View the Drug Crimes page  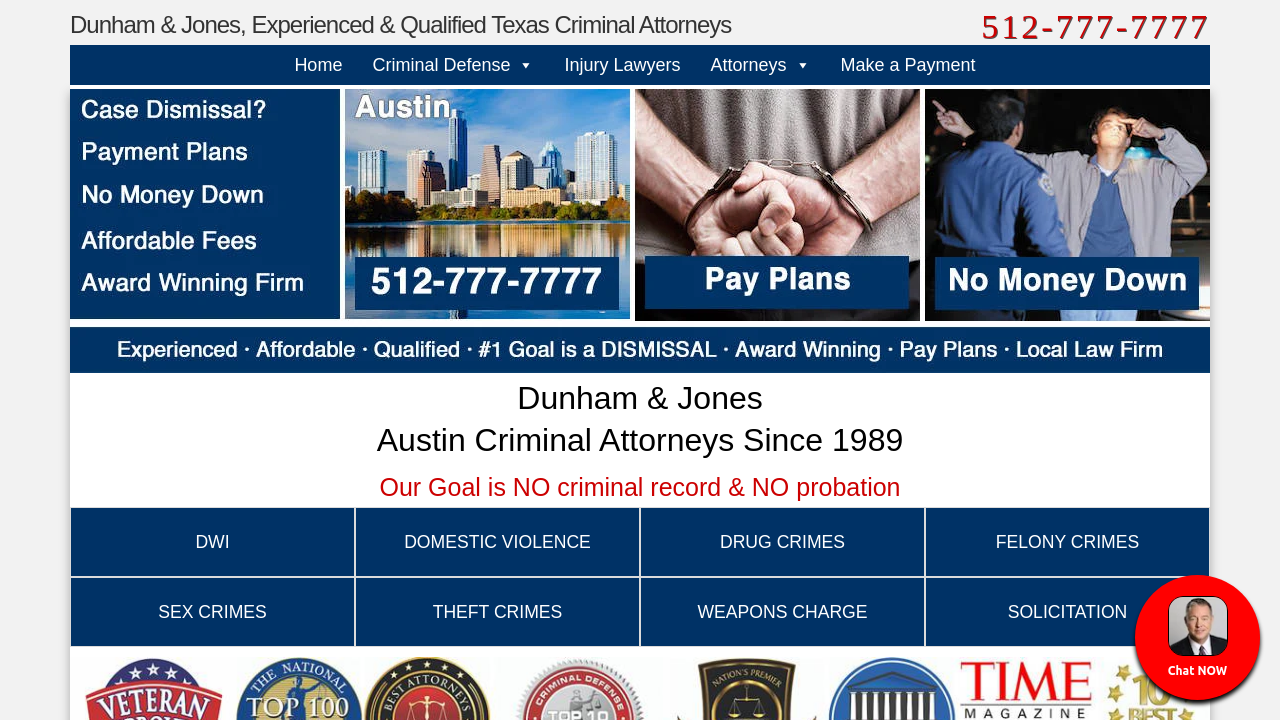click(x=782, y=542)
